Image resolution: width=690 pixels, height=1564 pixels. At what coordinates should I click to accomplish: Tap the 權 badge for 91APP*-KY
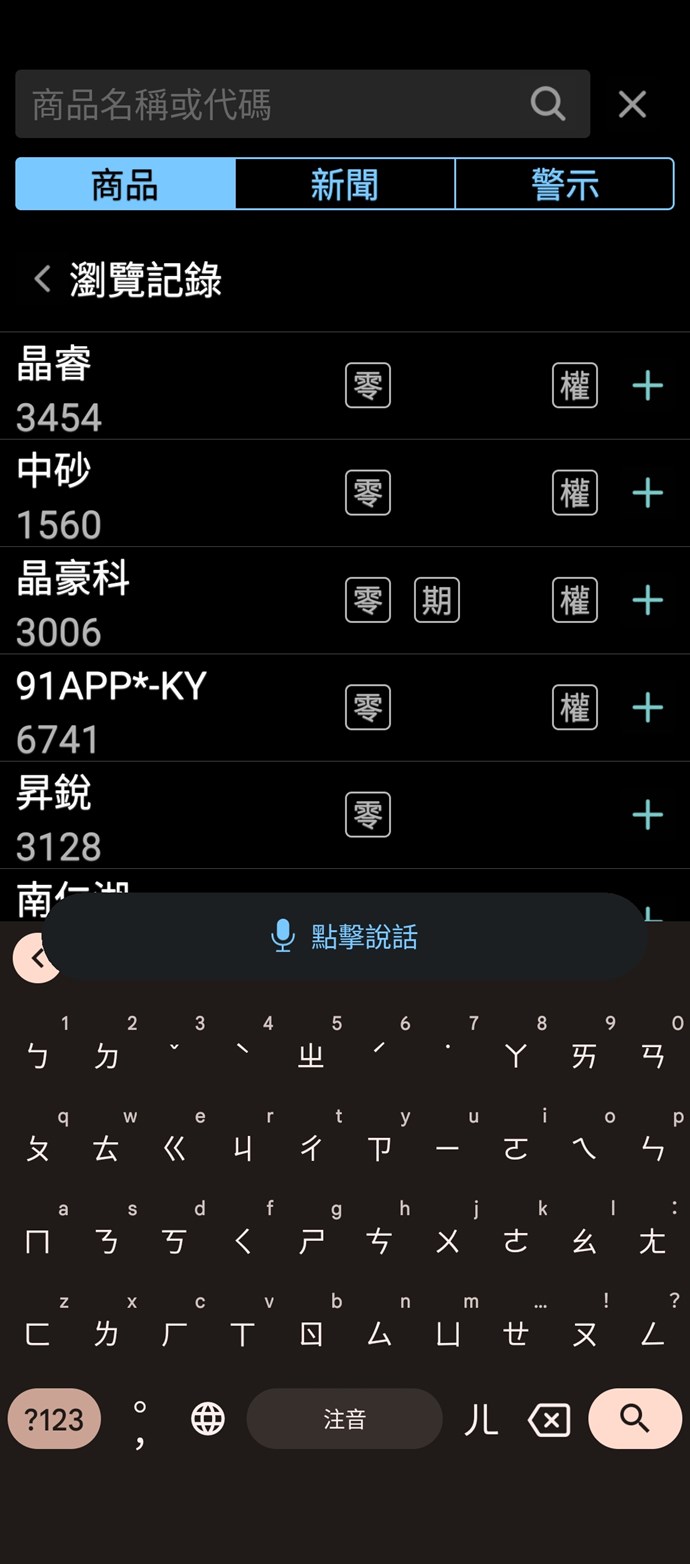click(575, 708)
